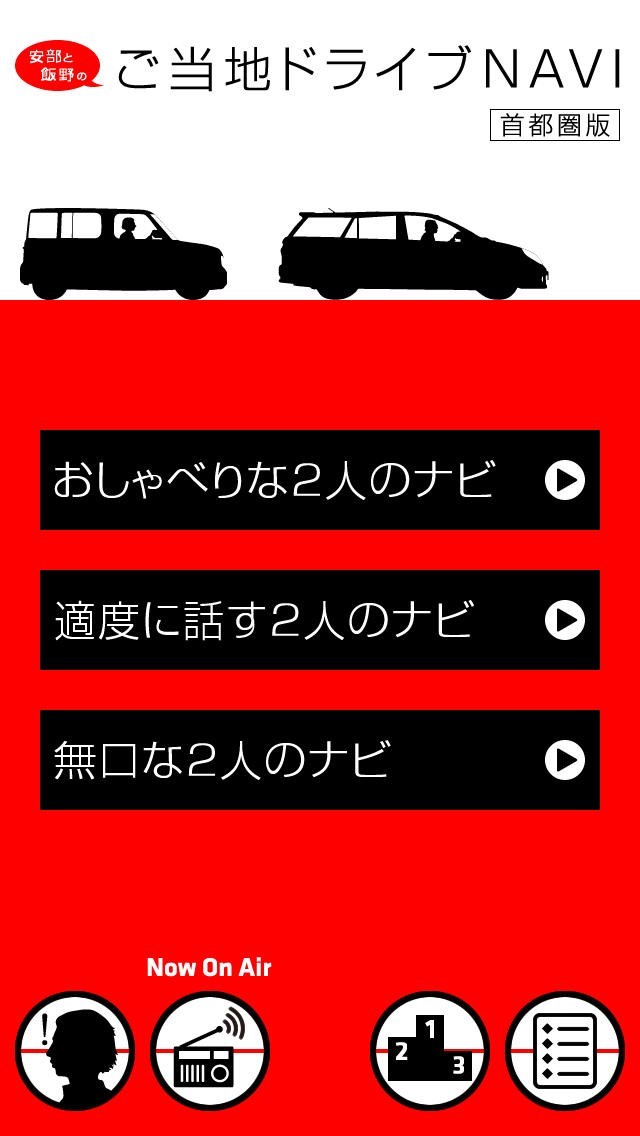This screenshot has width=640, height=1136.
Task: View the ranking podium icon
Action: (430, 1051)
